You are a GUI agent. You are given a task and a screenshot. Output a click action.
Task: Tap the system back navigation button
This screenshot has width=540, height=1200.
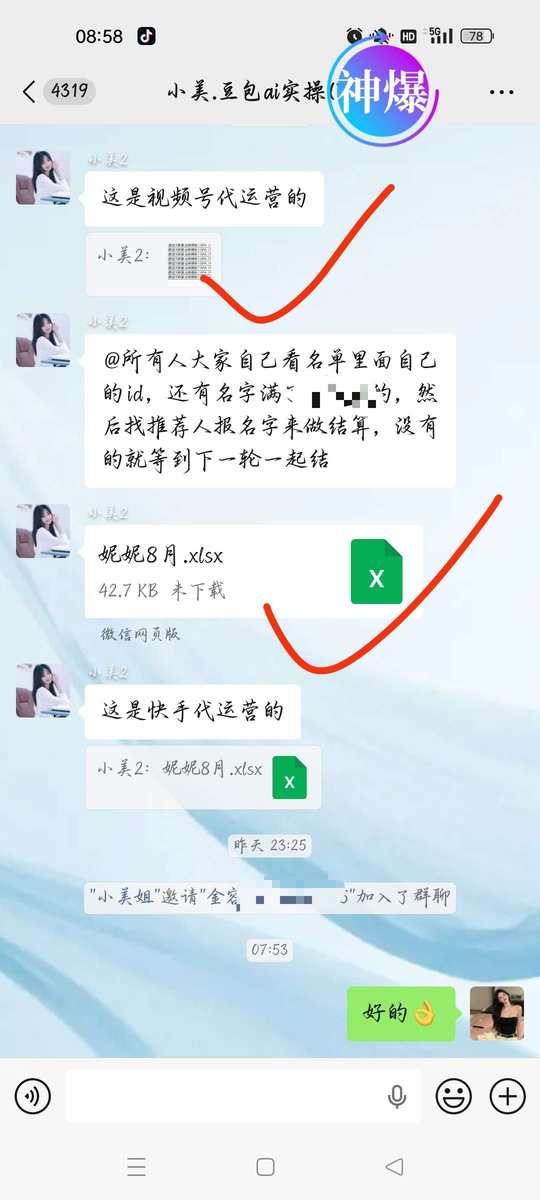pos(394,1166)
